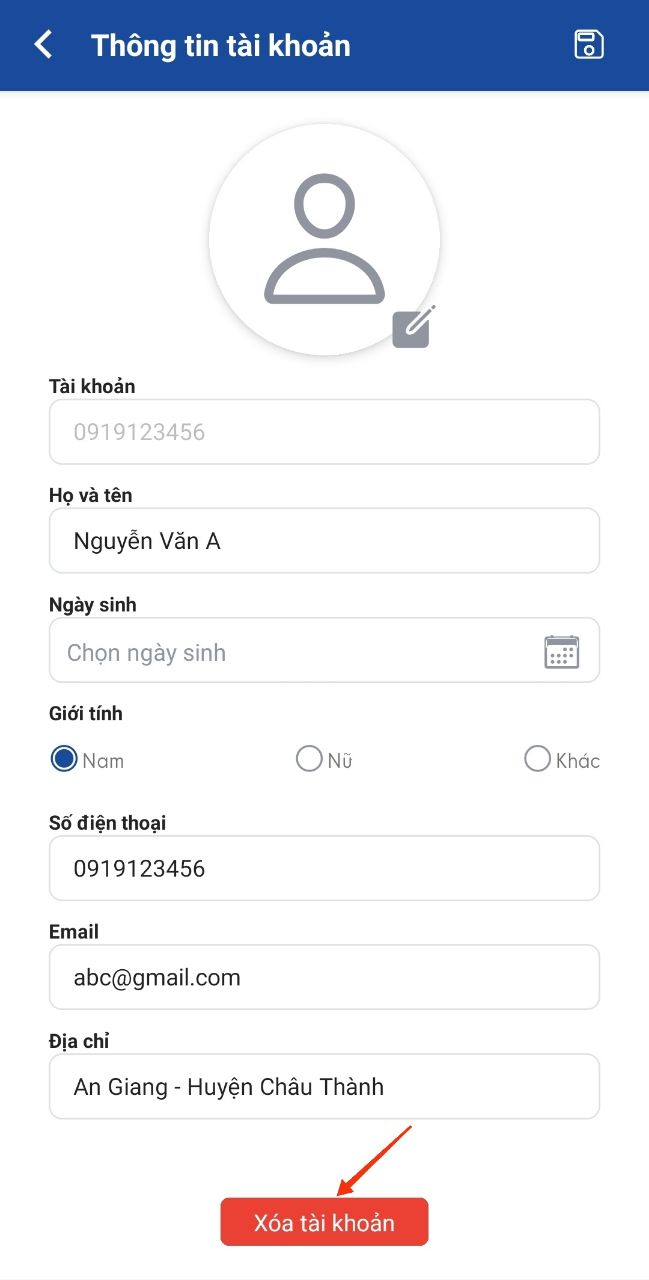Change the Email address field

324,977
